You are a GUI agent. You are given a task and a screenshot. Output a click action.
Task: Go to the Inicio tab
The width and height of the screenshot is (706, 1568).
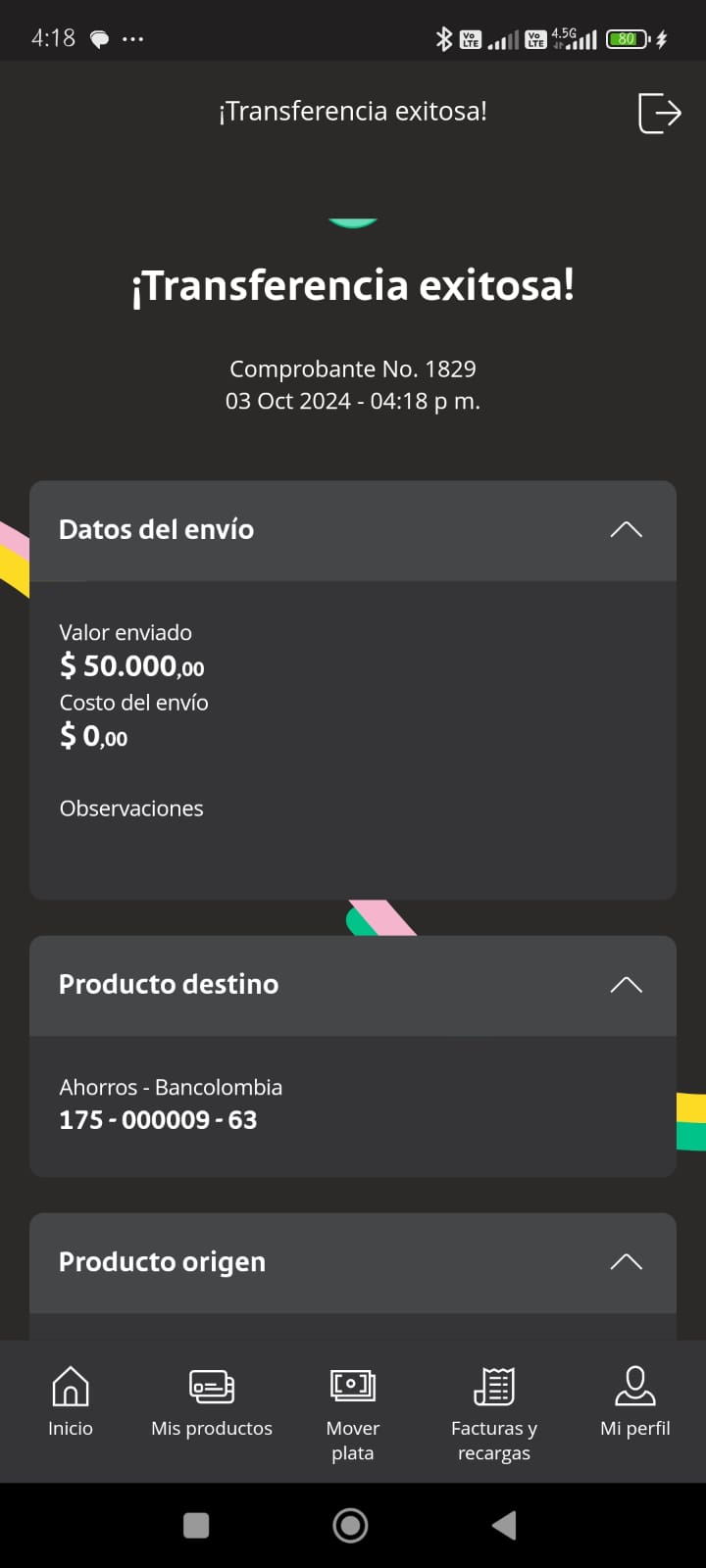pos(71,1402)
